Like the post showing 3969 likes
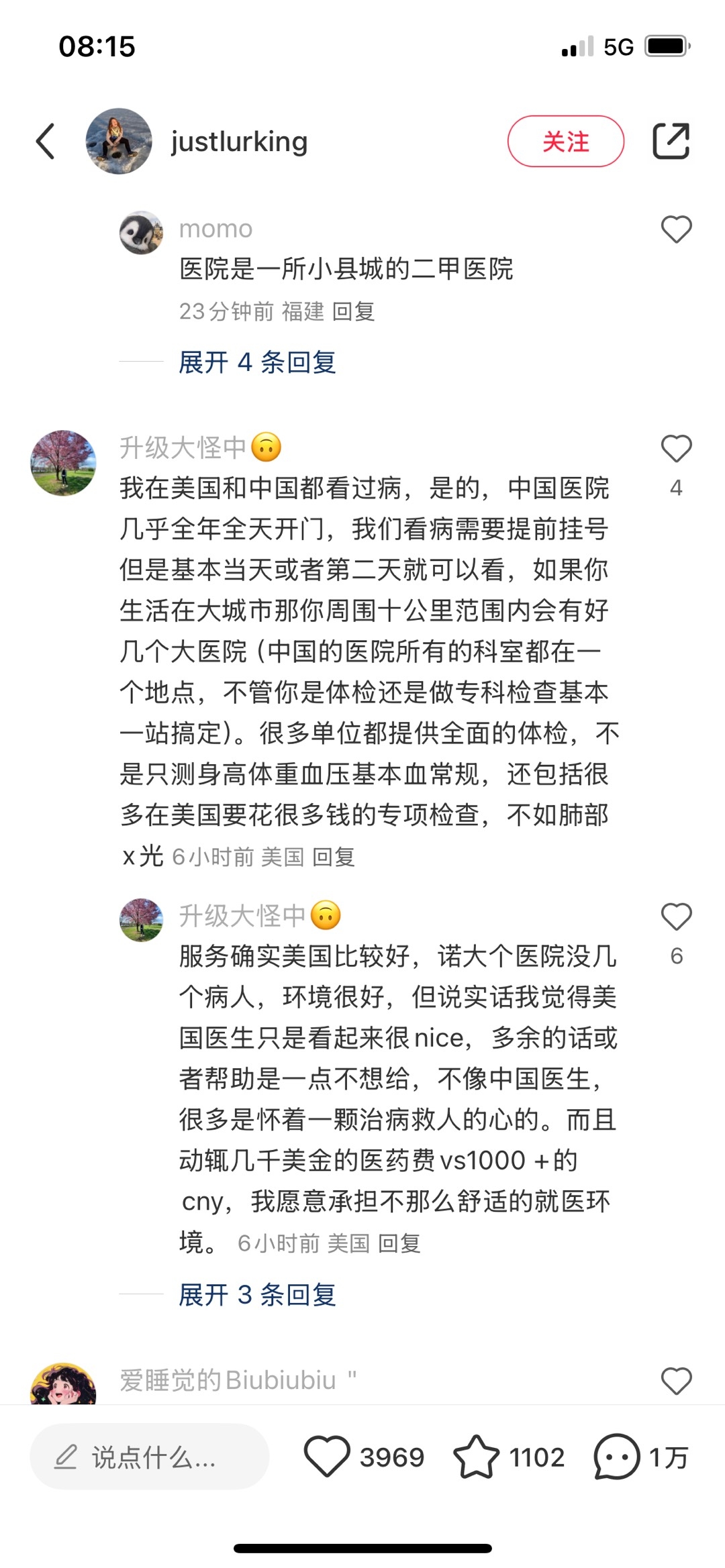The image size is (725, 1568). [328, 1457]
